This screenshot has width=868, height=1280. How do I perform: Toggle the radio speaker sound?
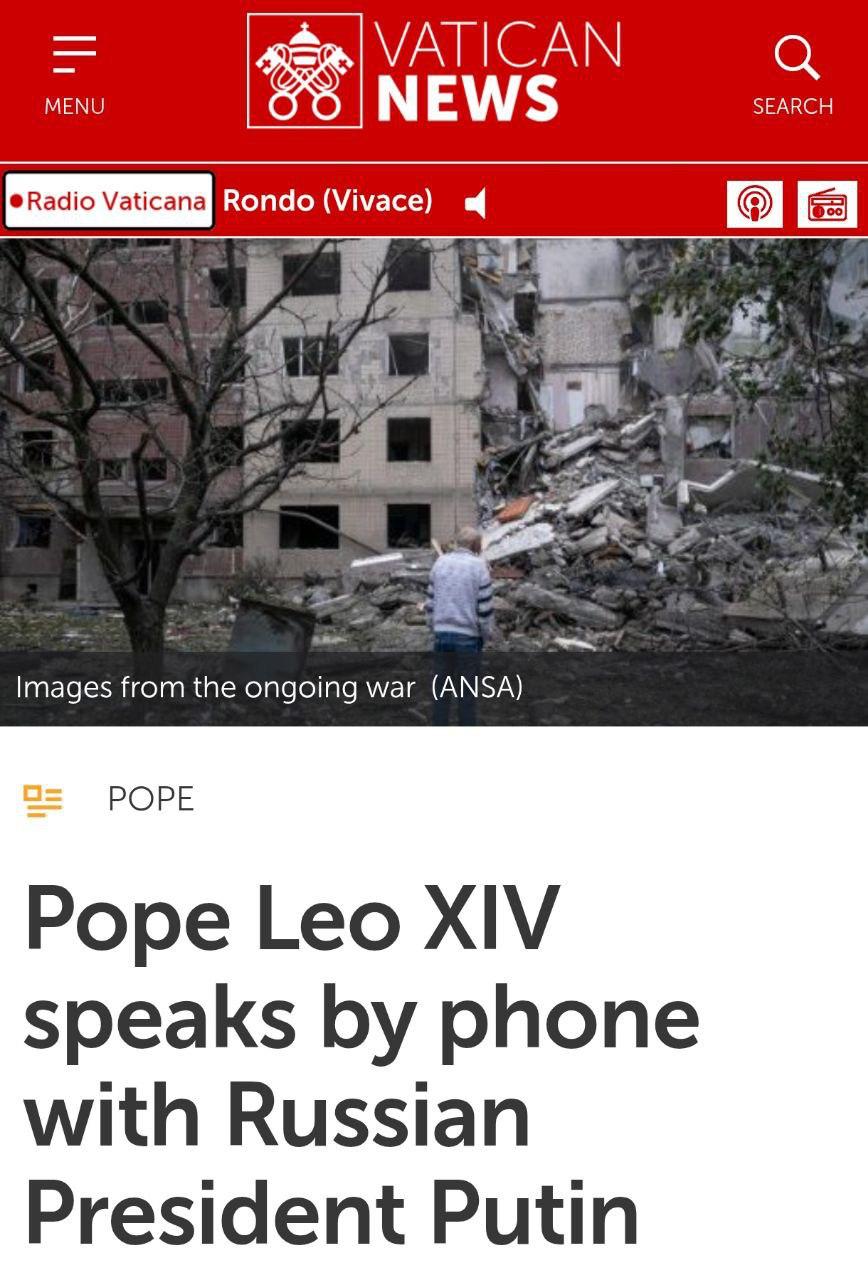[x=476, y=203]
